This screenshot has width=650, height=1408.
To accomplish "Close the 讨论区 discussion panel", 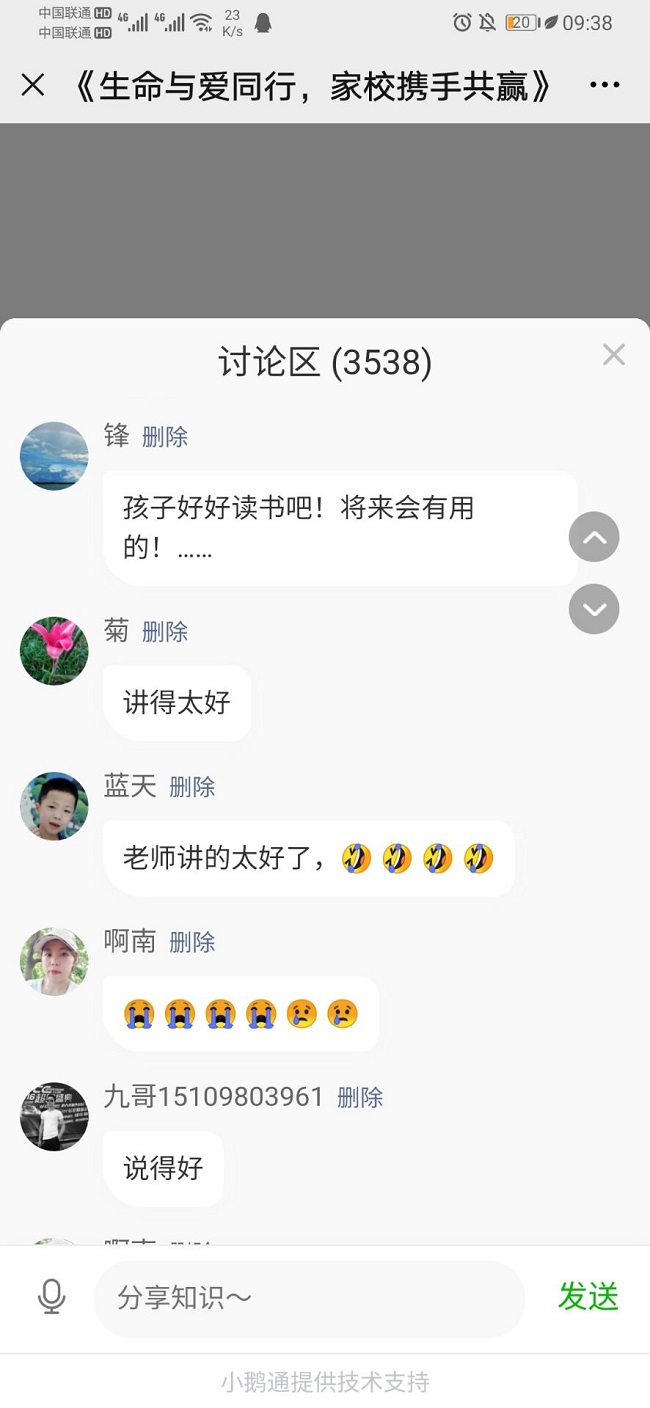I will [613, 354].
